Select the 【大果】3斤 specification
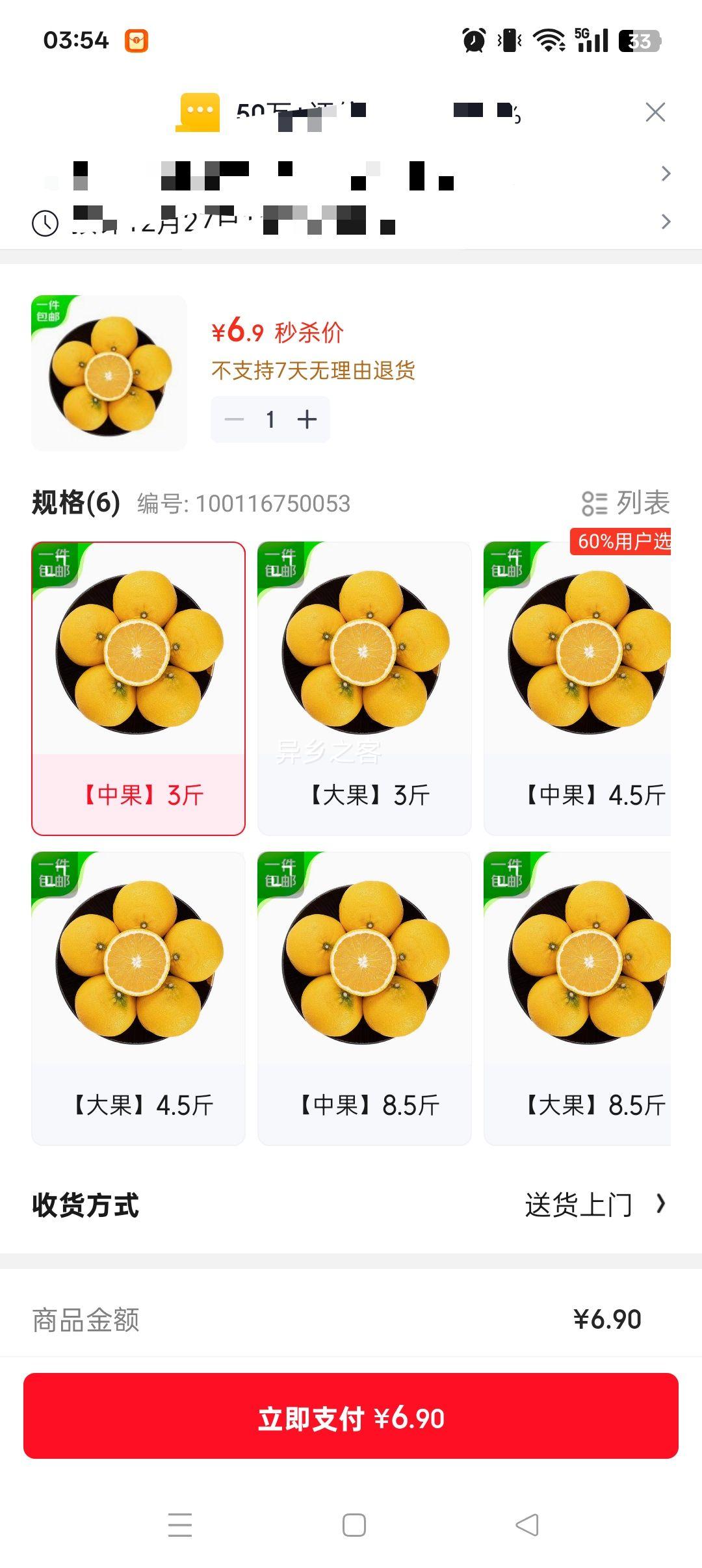Screen dimensions: 702x1568 [366, 683]
